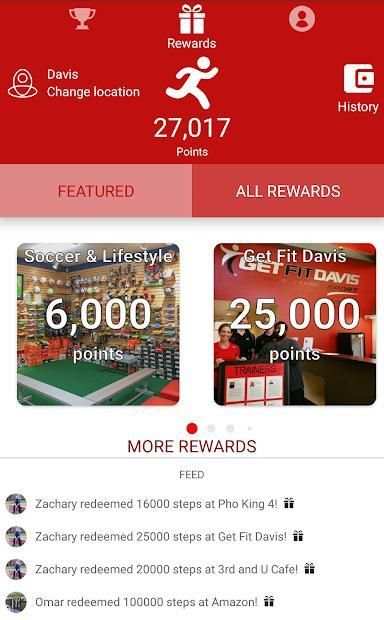Image resolution: width=384 pixels, height=620 pixels.
Task: Switch to the ALL REWARDS tab
Action: [x=288, y=191]
